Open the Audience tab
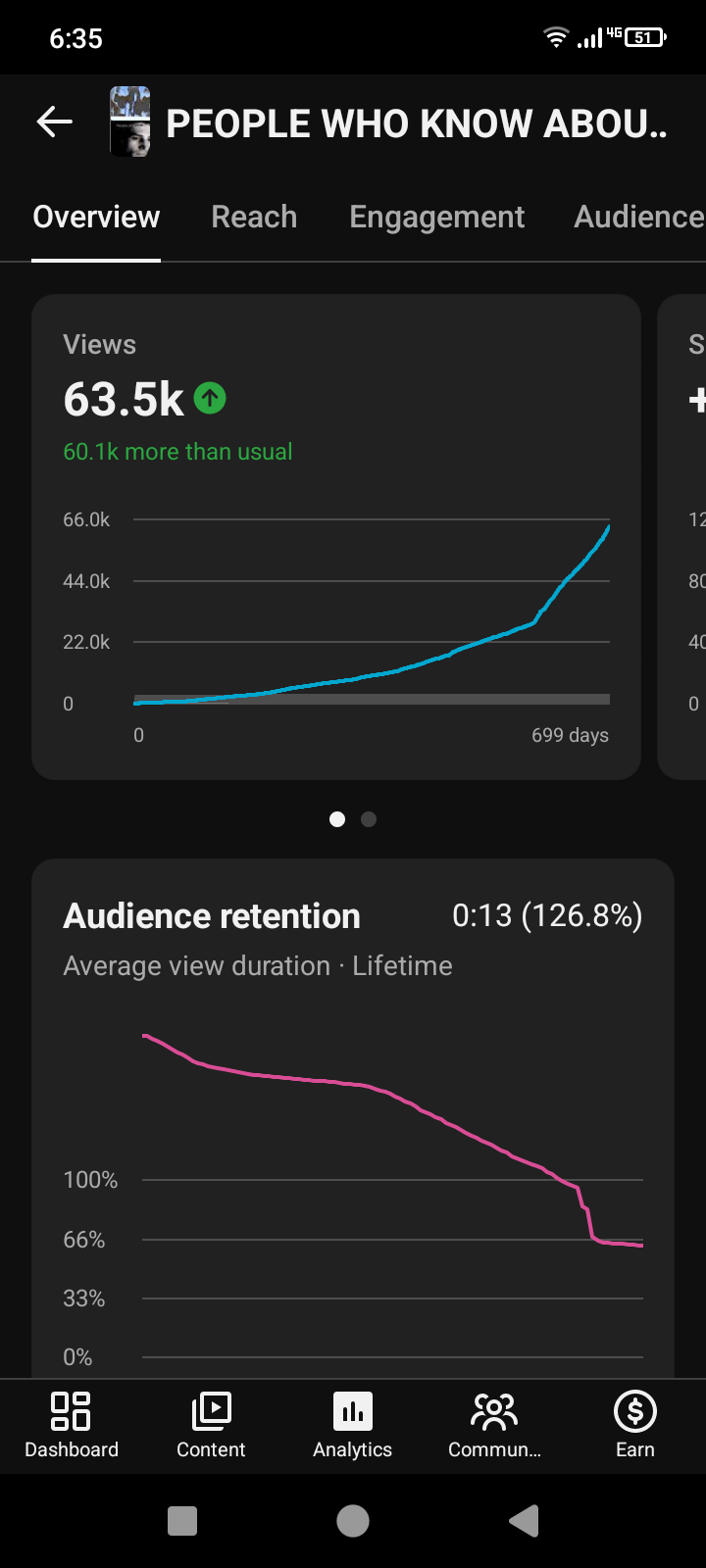Image resolution: width=706 pixels, height=1568 pixels. pyautogui.click(x=639, y=217)
